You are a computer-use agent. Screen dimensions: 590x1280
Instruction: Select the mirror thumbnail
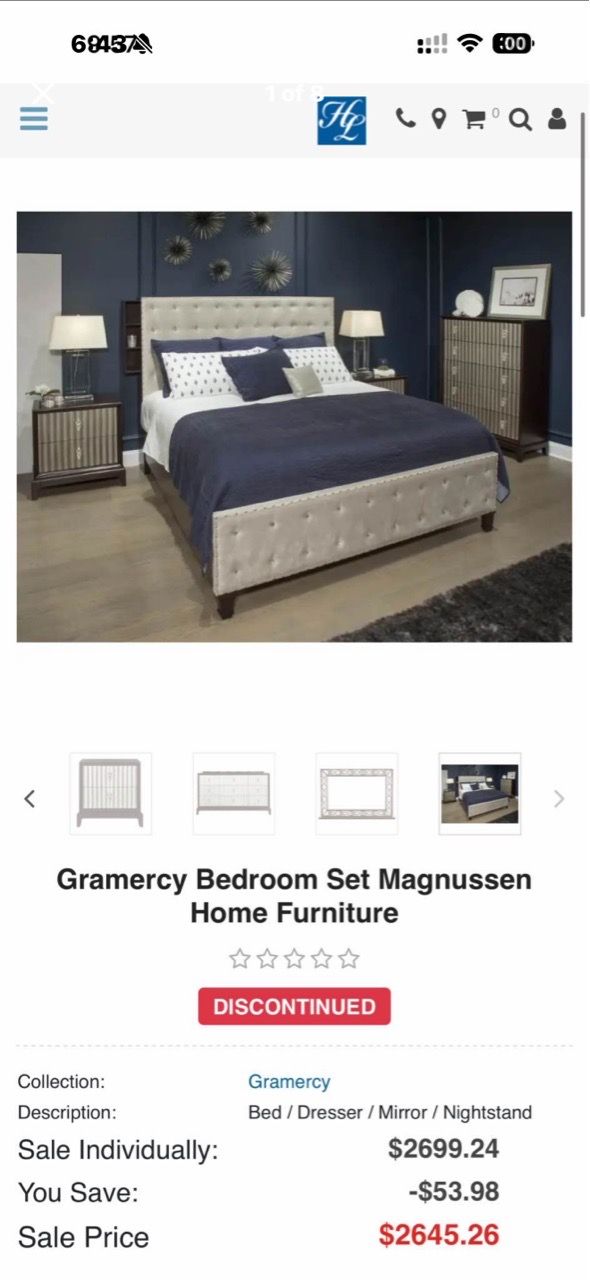click(357, 794)
